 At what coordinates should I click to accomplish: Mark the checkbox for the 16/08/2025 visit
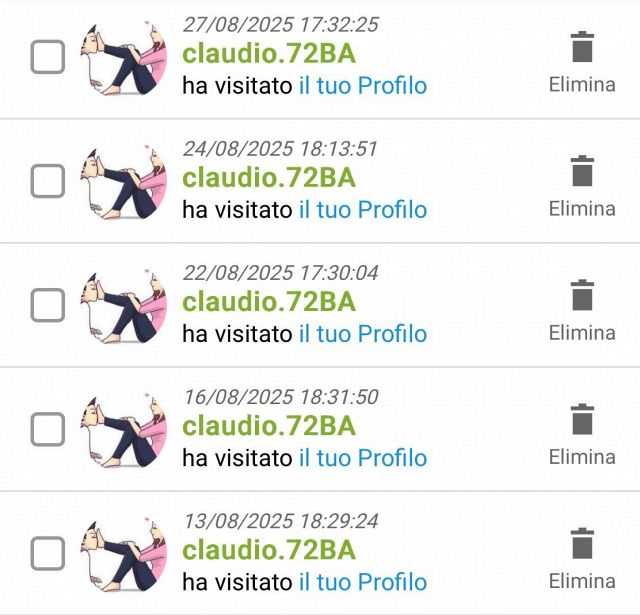coord(48,429)
